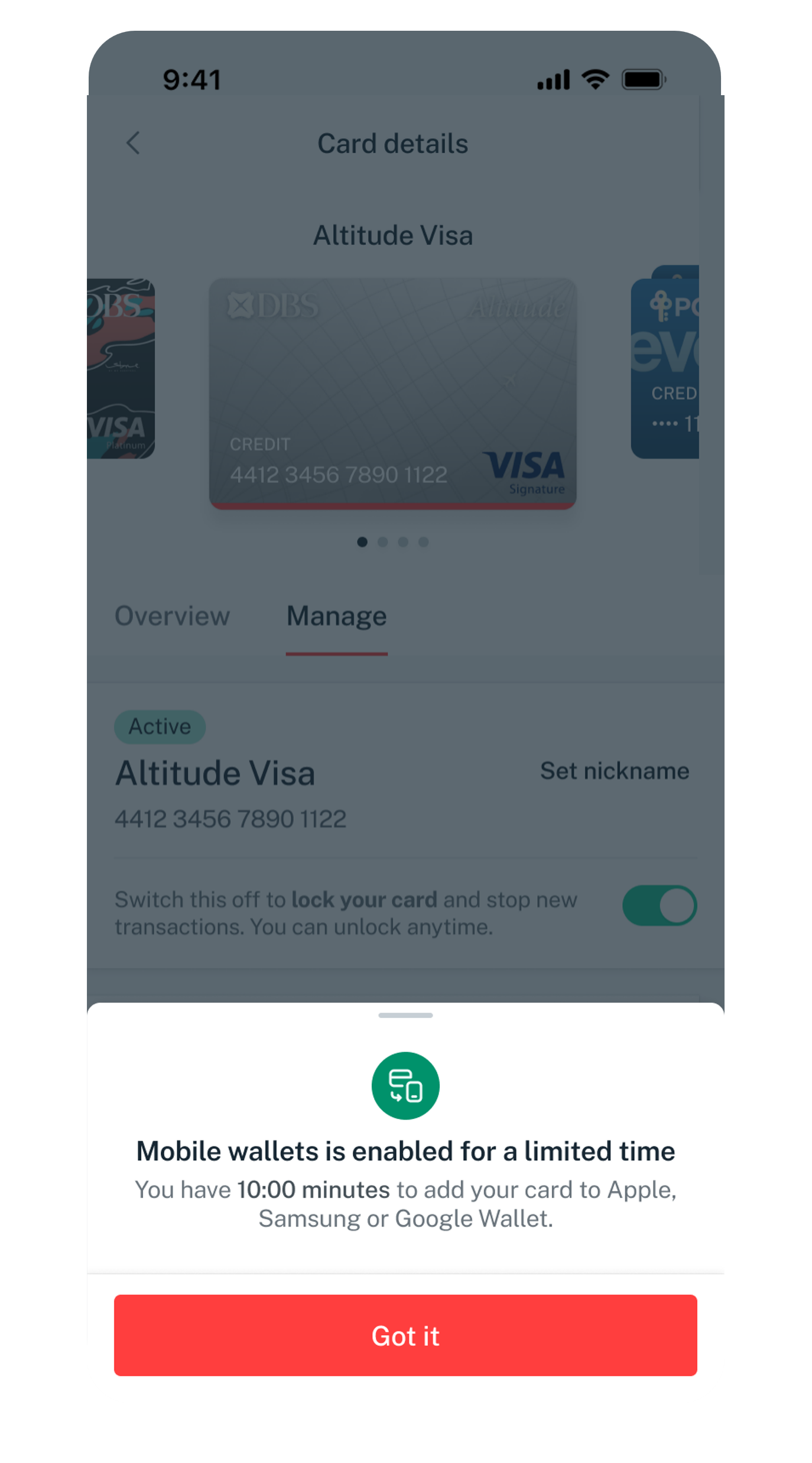Viewport: 812px width, 1463px height.
Task: Toggle the lock your card switch
Action: (x=659, y=905)
